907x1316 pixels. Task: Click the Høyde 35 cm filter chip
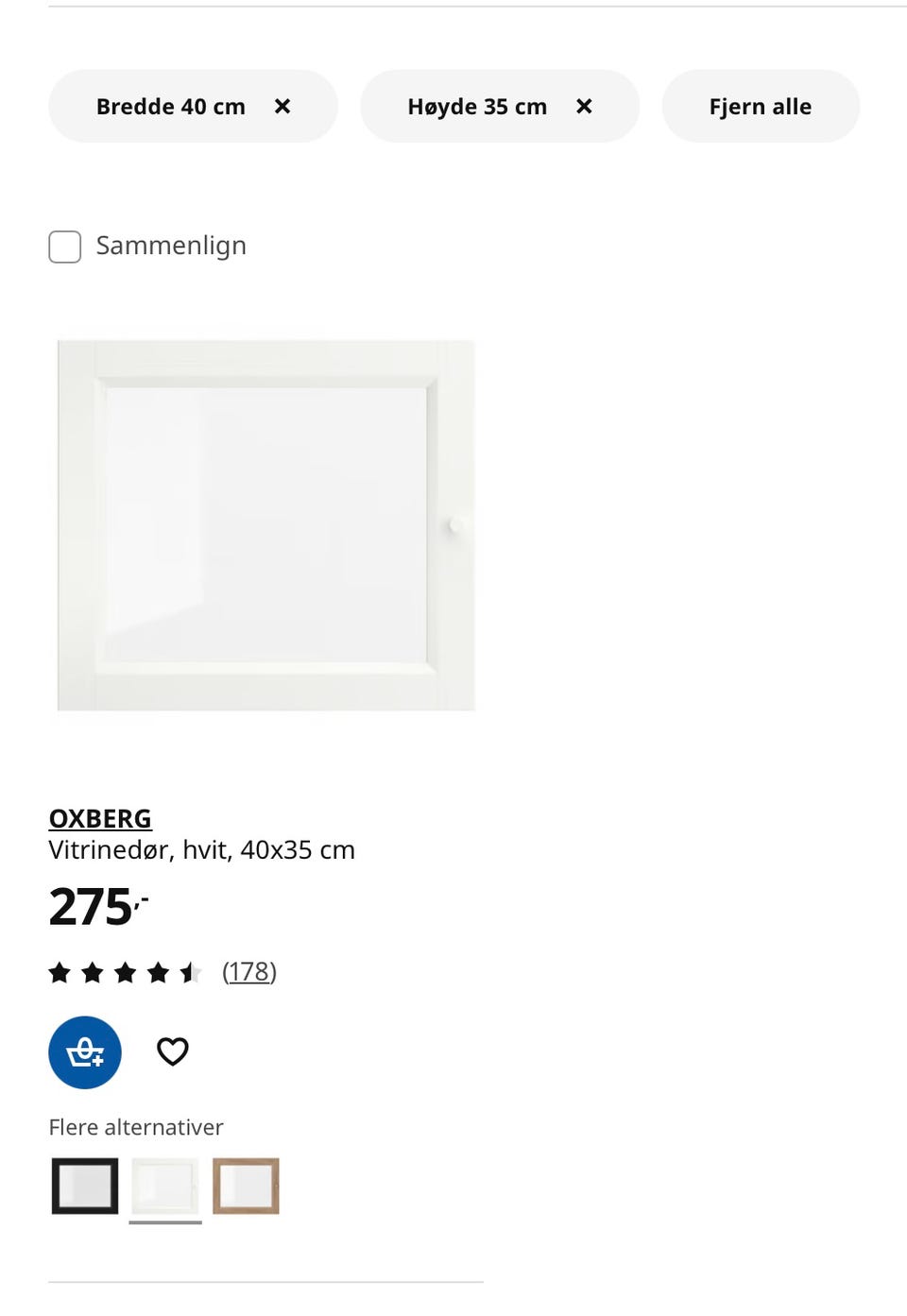pos(477,106)
